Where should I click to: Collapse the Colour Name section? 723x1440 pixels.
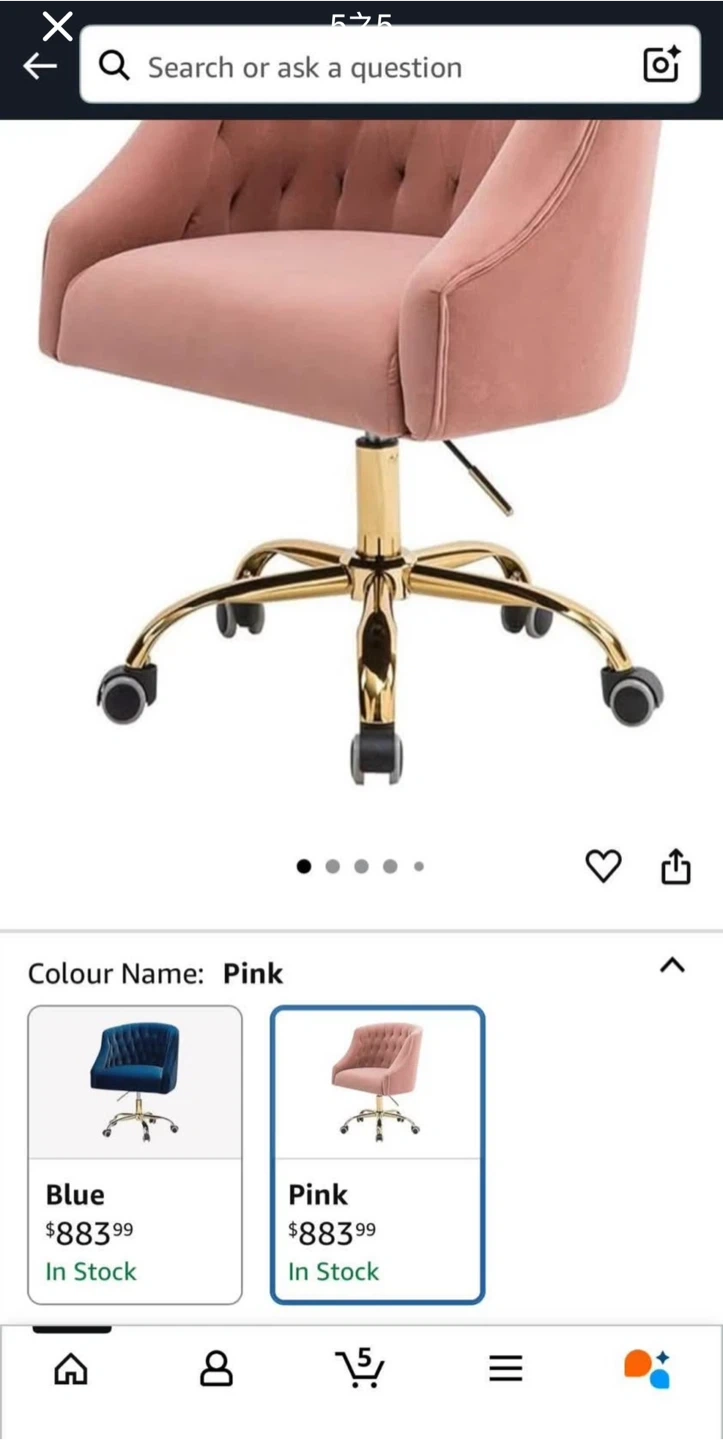coord(672,965)
